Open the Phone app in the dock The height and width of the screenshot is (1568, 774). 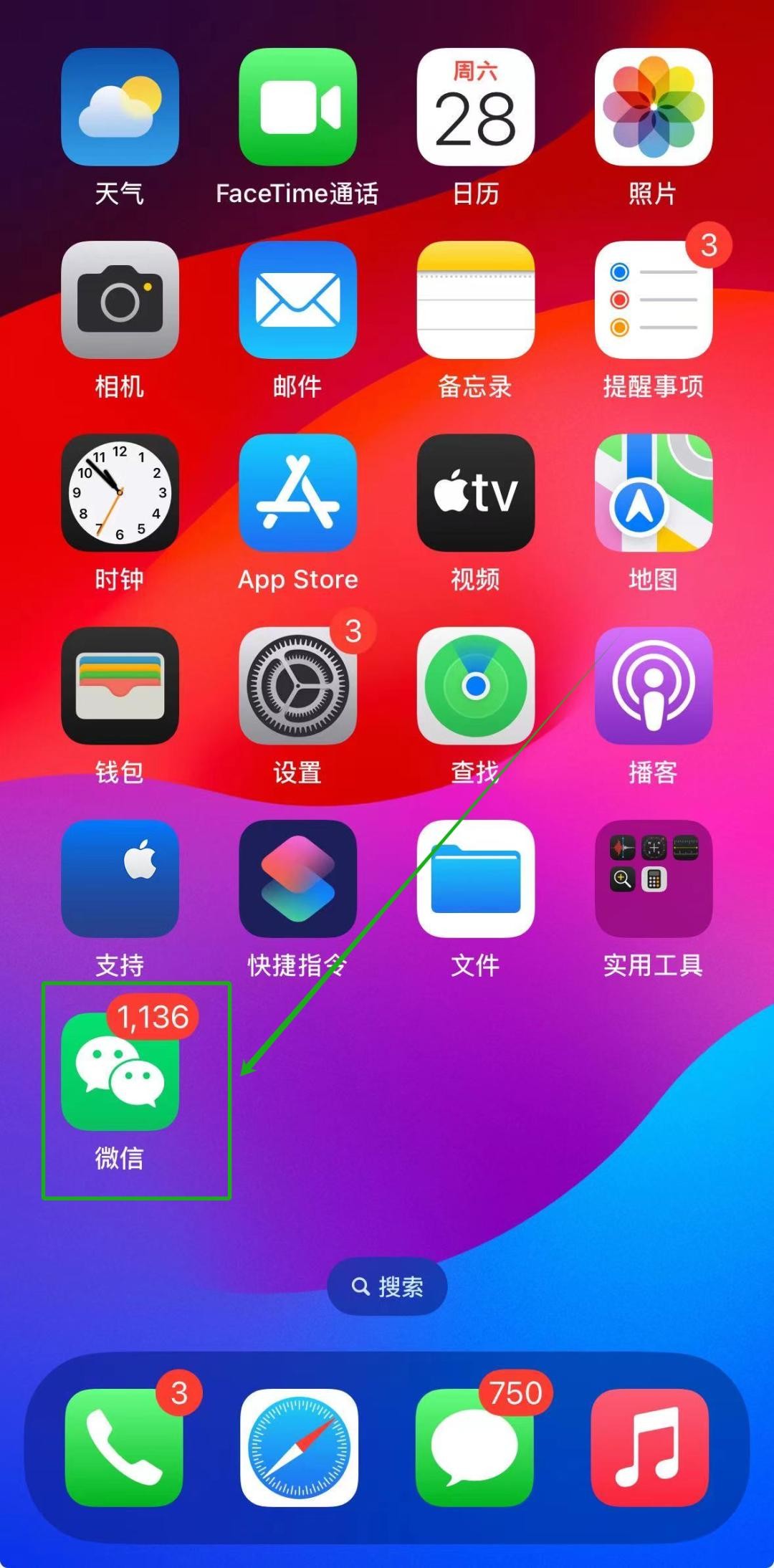click(x=123, y=1448)
